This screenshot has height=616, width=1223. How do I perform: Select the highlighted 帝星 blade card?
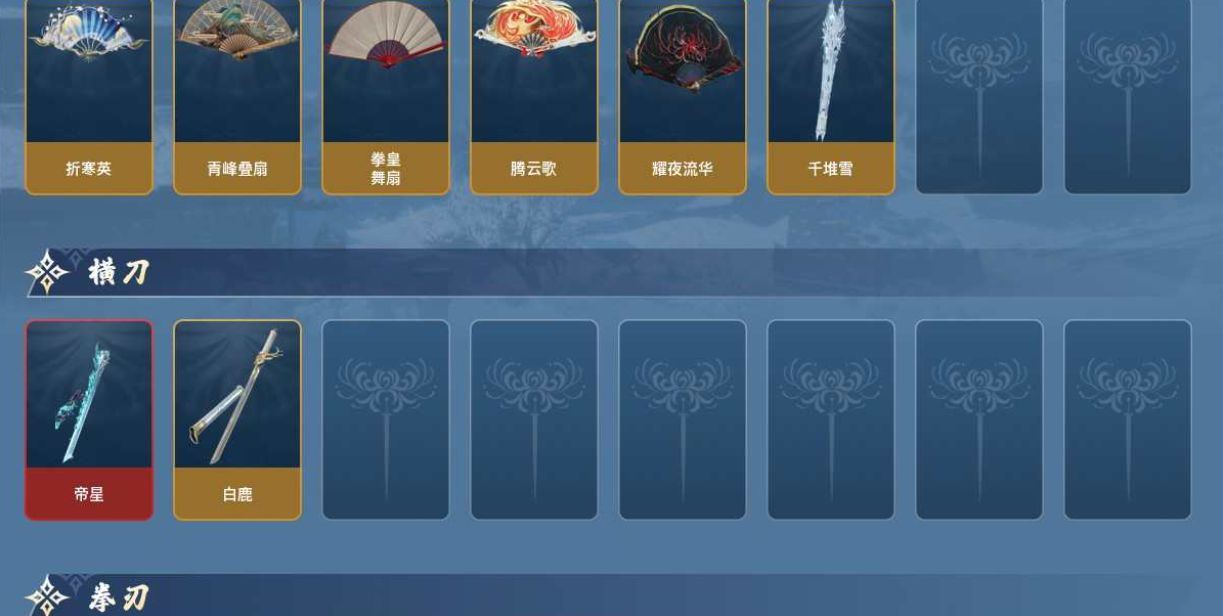point(89,420)
